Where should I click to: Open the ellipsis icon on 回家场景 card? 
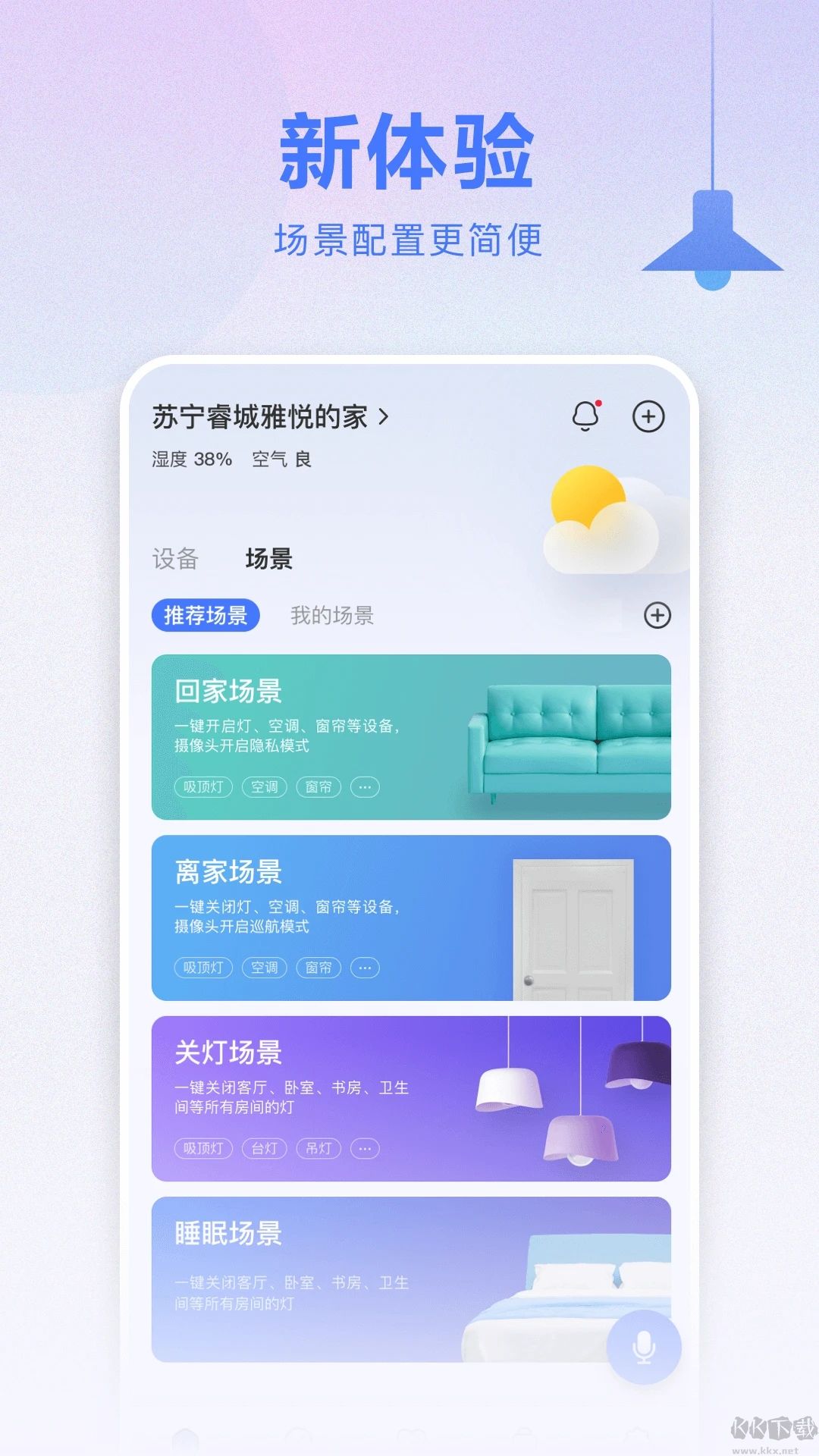pos(365,787)
